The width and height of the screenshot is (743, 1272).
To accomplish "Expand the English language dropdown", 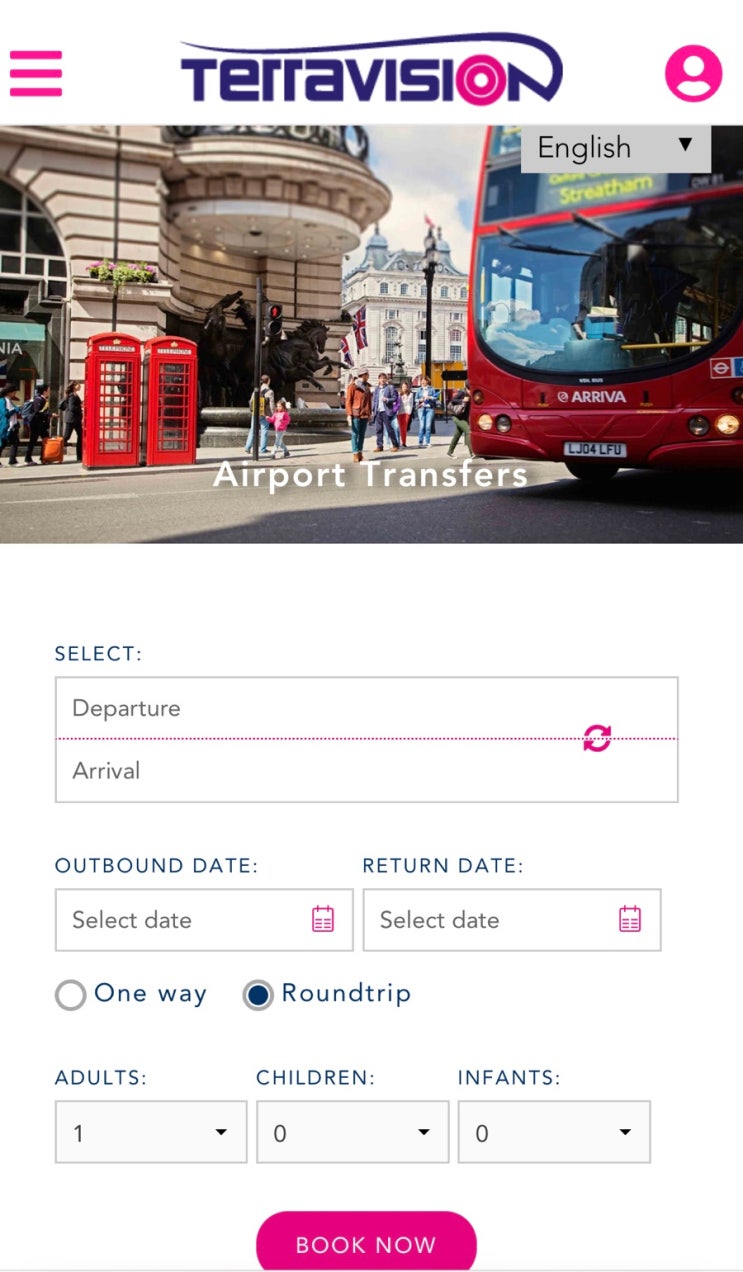I will pos(616,148).
